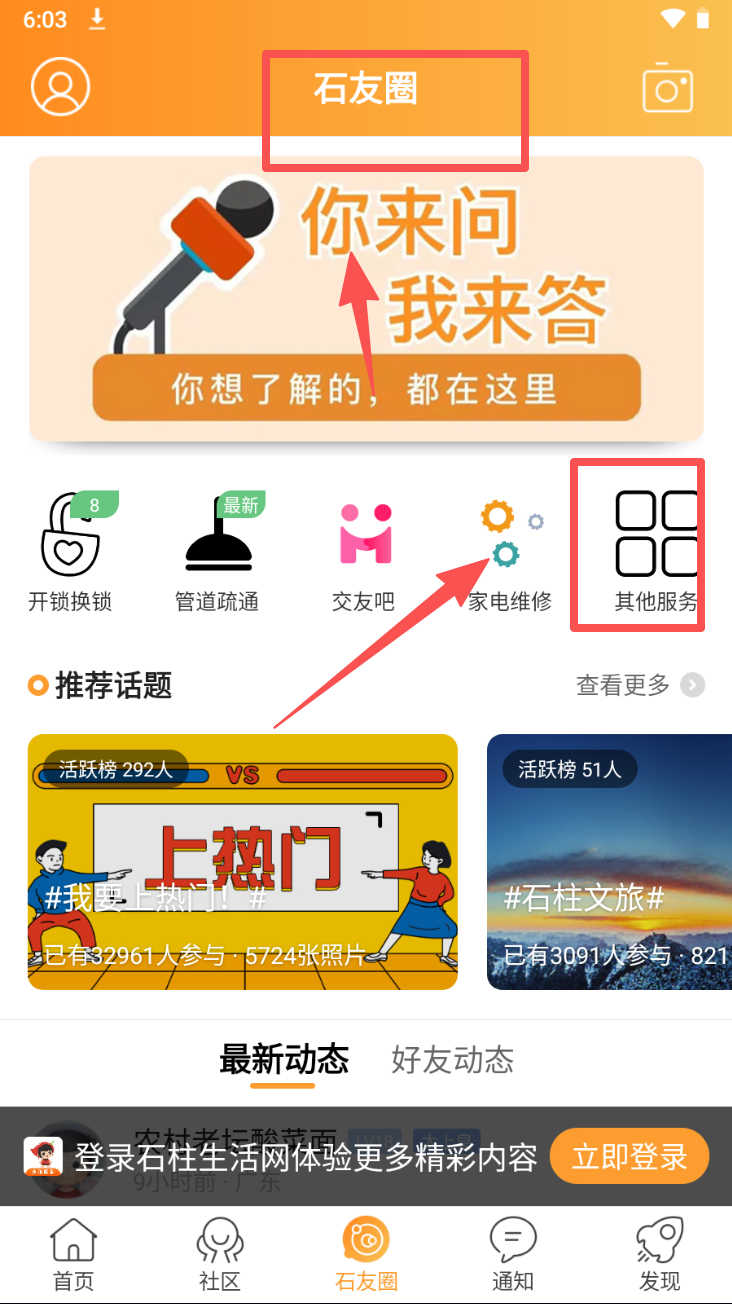Switch to 好友动态 tab
The height and width of the screenshot is (1304, 732).
452,1059
